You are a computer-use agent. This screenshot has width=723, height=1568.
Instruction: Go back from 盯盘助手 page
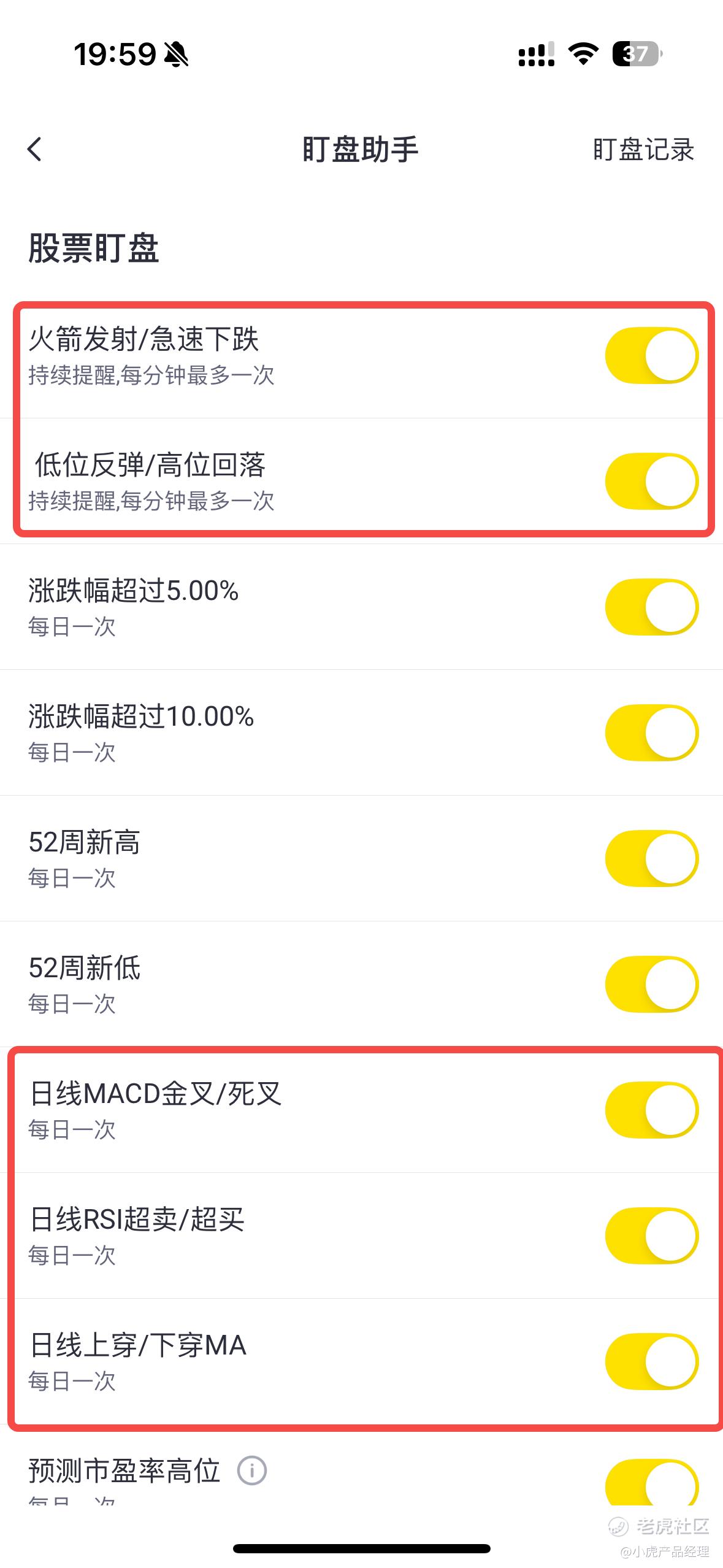coord(35,149)
